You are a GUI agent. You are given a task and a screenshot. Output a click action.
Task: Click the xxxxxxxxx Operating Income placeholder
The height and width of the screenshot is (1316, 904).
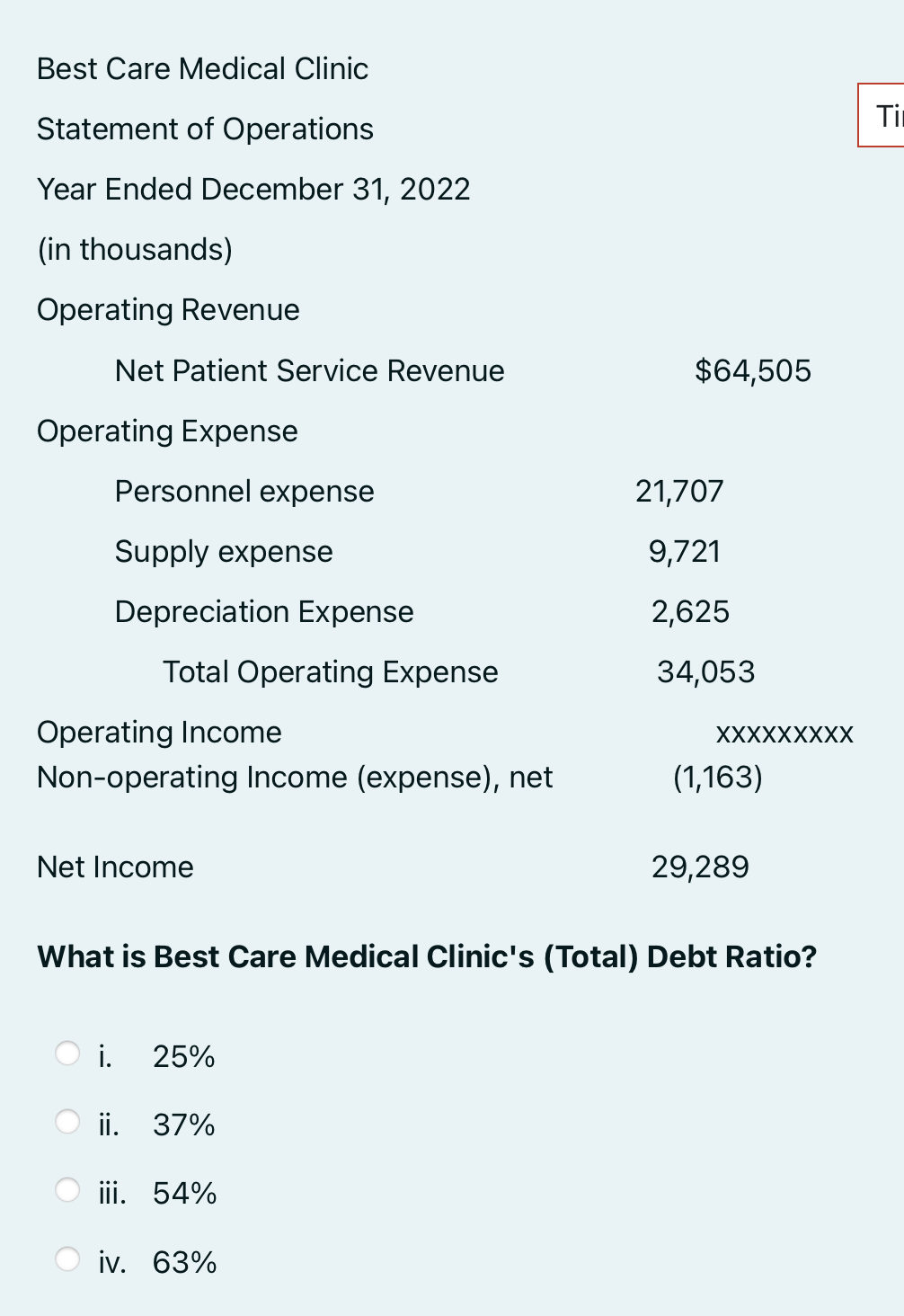coord(785,733)
